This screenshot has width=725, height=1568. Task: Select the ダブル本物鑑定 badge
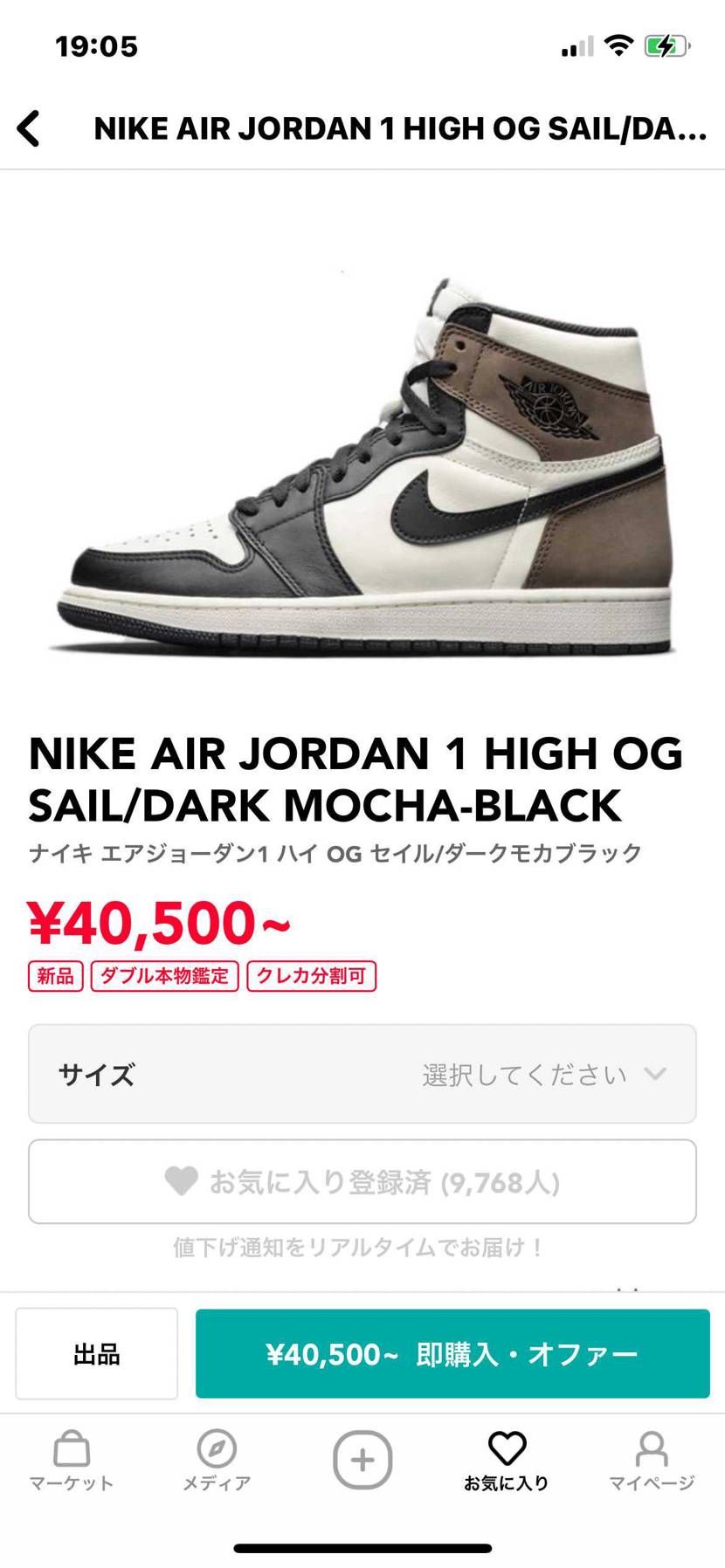[x=163, y=976]
